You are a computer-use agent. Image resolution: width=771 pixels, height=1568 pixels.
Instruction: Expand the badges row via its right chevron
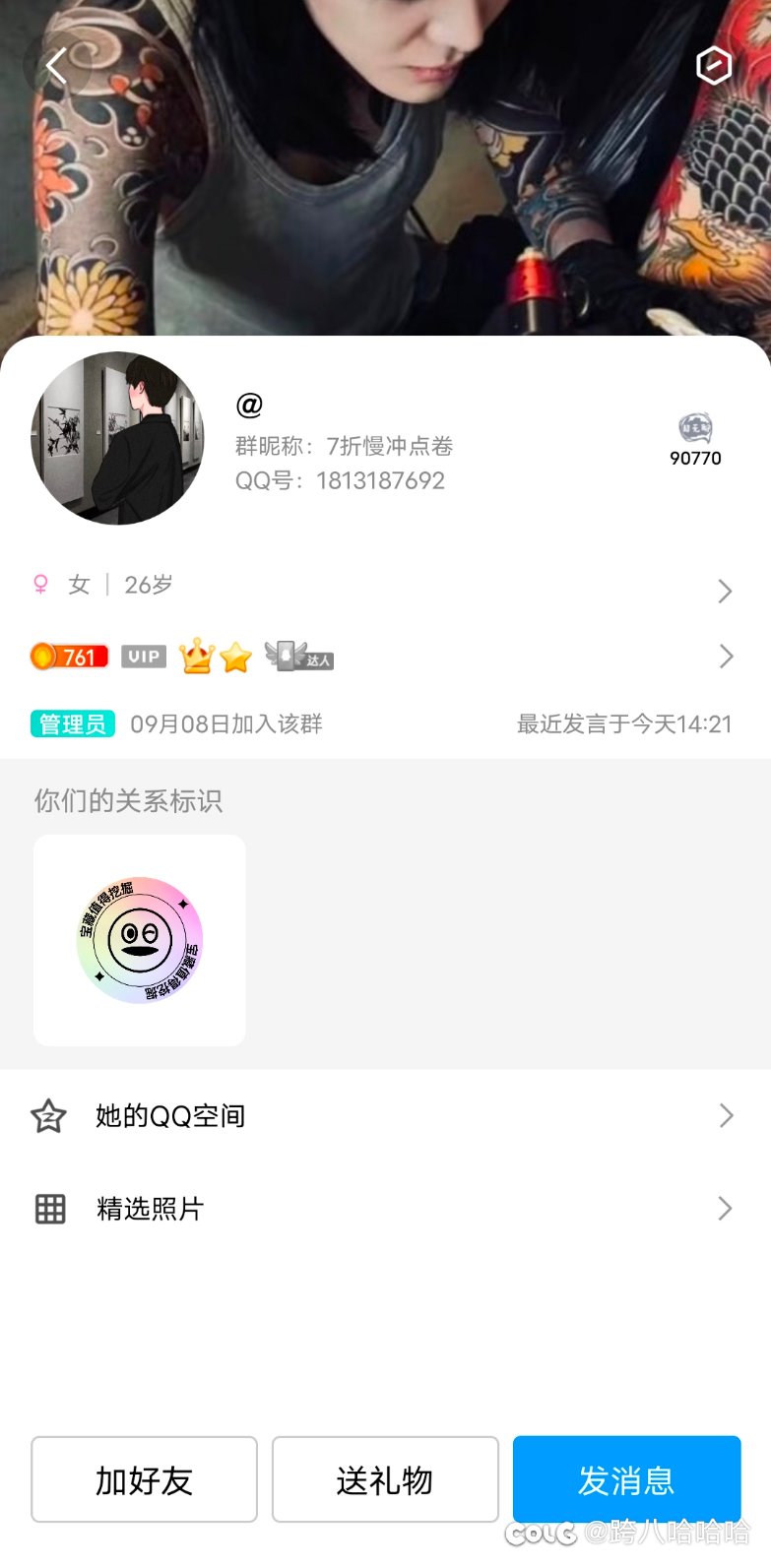[x=726, y=656]
